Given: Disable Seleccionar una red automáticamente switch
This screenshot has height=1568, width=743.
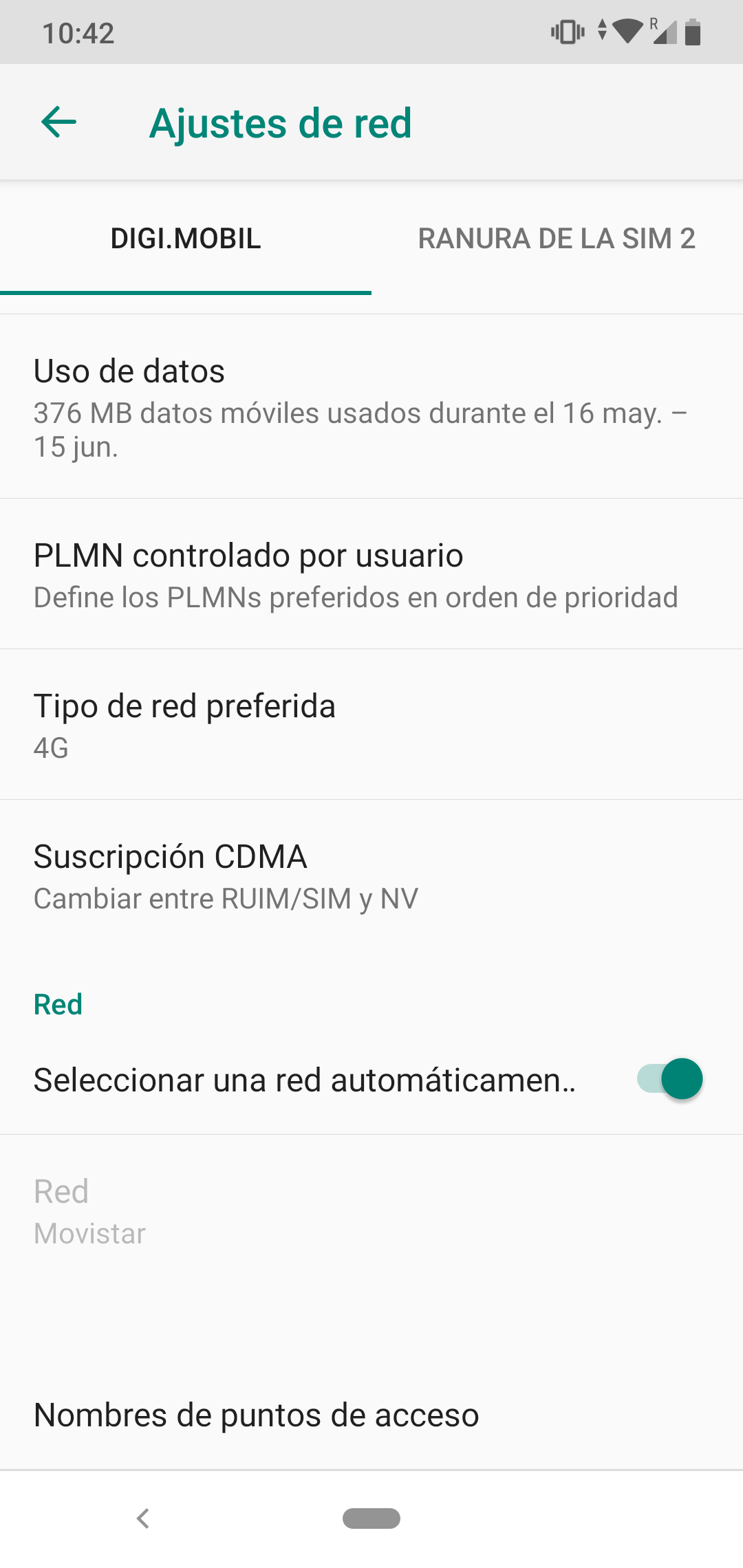Looking at the screenshot, I should click(669, 1078).
